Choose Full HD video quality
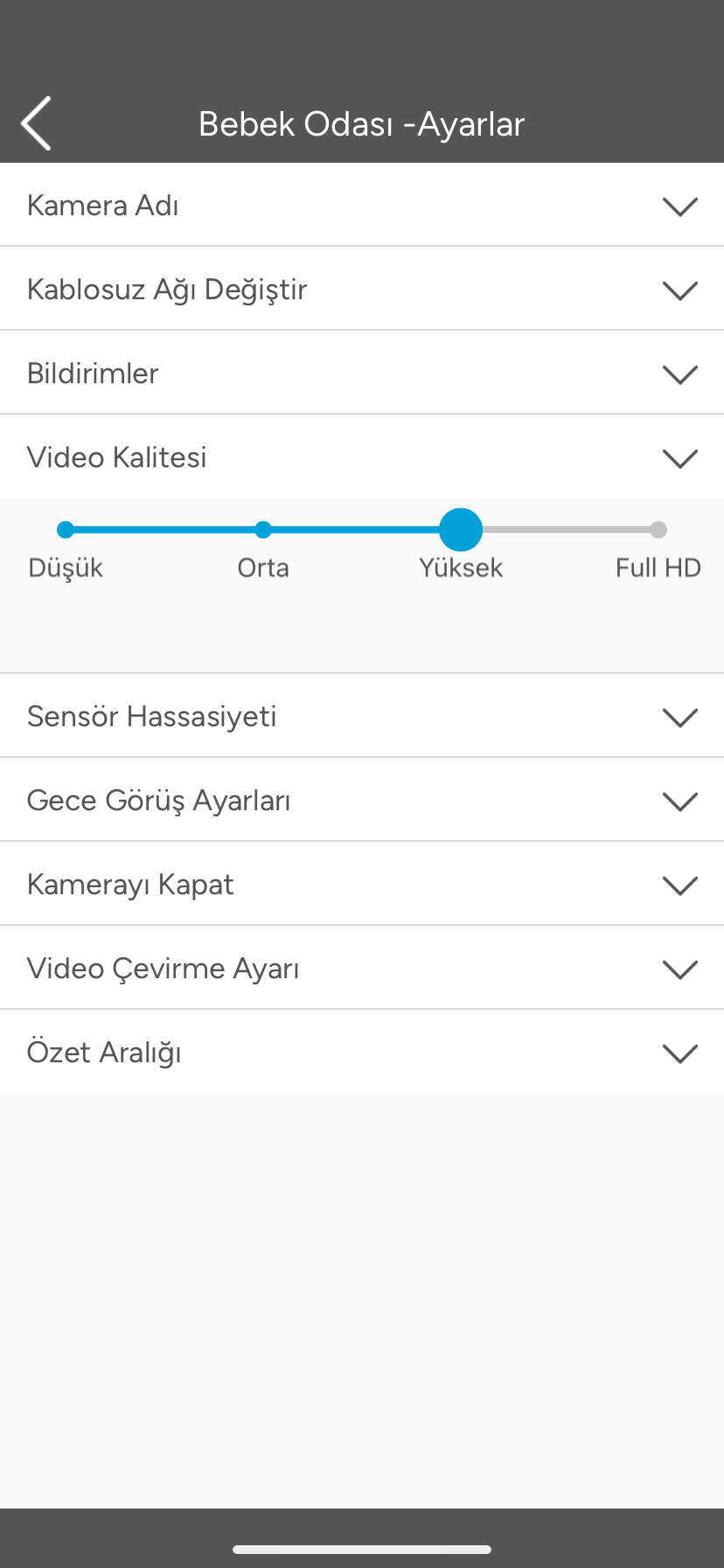The image size is (724, 1568). [x=658, y=529]
